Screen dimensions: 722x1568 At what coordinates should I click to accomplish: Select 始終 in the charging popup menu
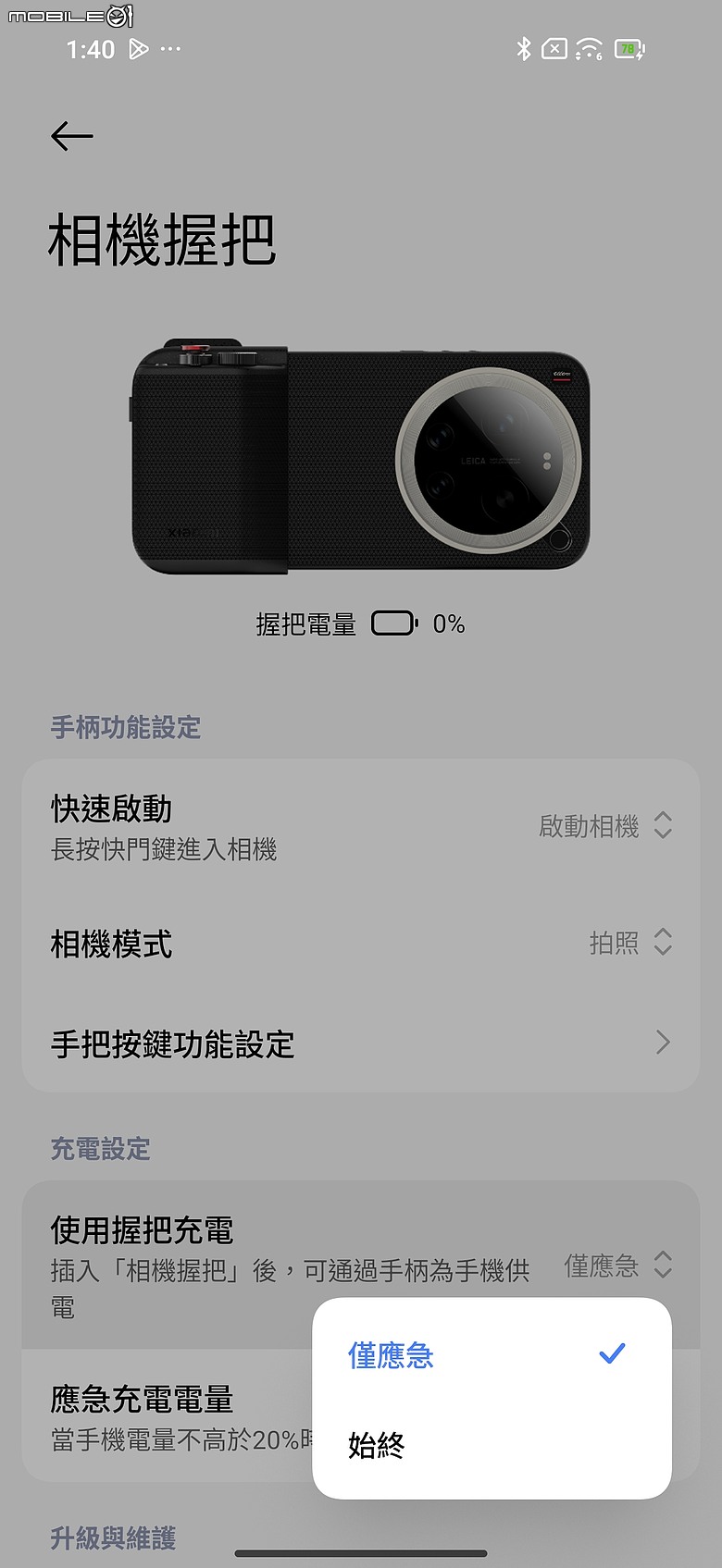pyautogui.click(x=380, y=1445)
